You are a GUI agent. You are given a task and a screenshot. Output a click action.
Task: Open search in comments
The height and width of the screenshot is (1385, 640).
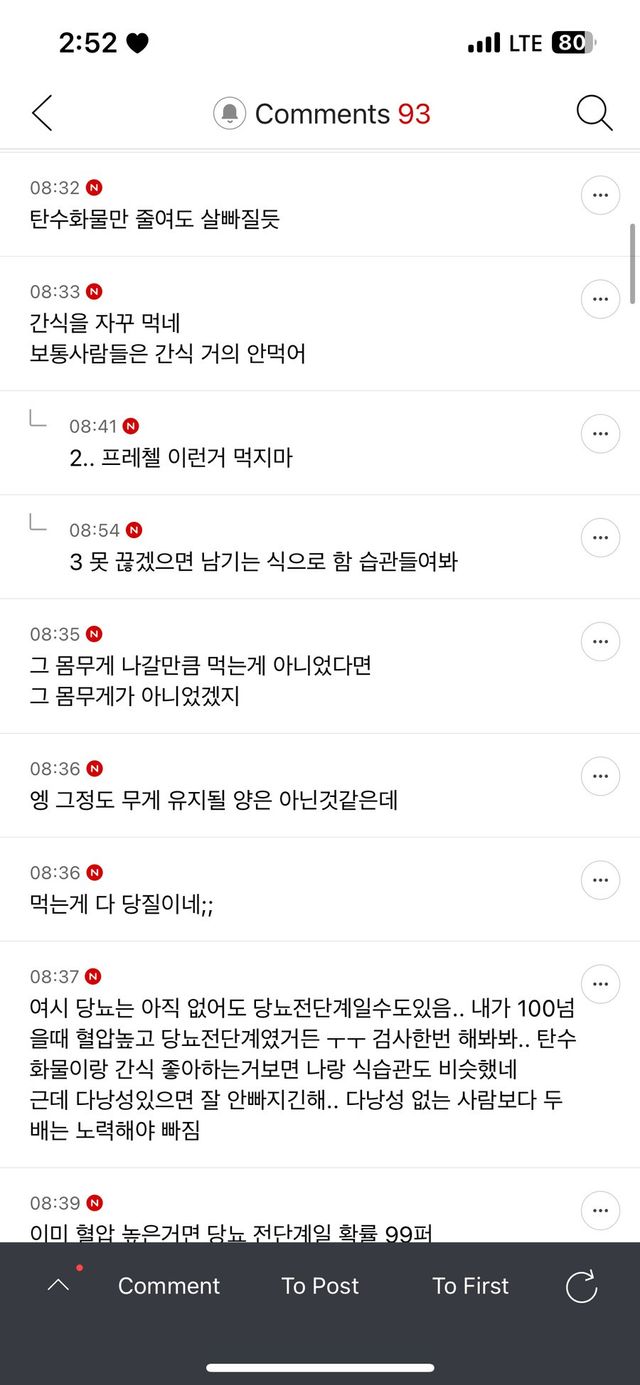pos(594,114)
